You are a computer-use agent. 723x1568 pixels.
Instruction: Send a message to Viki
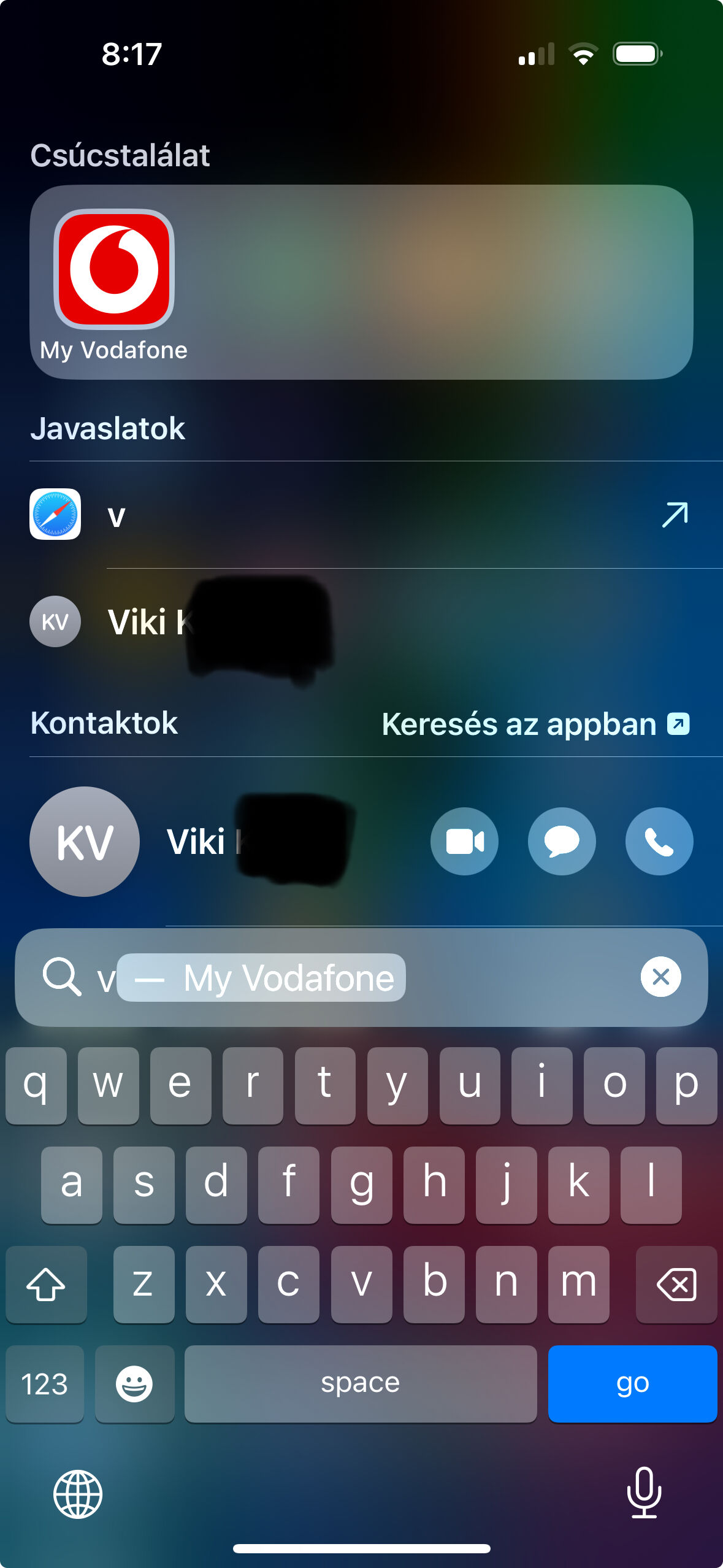coord(562,842)
